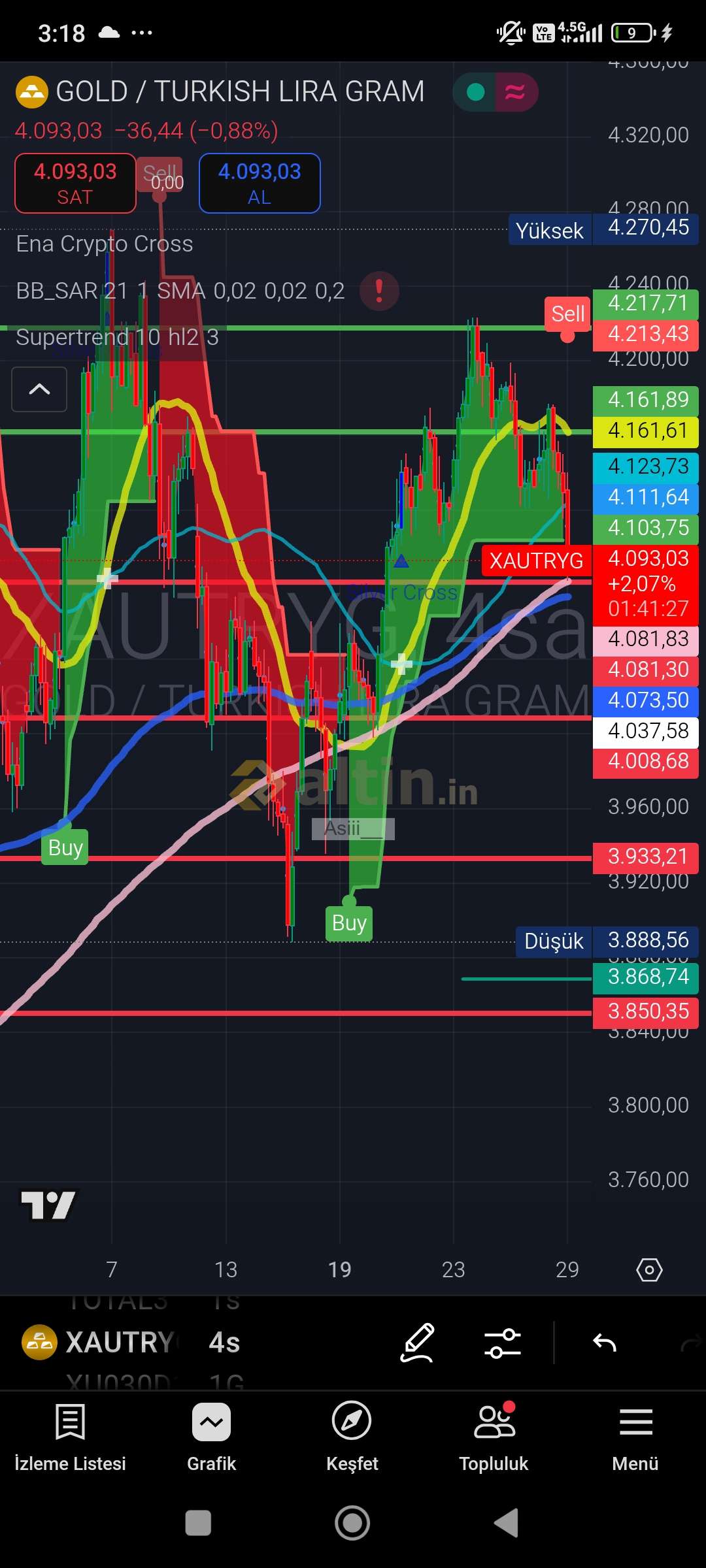Undo the last chart action
This screenshot has height=1568, width=706.
[x=605, y=1343]
